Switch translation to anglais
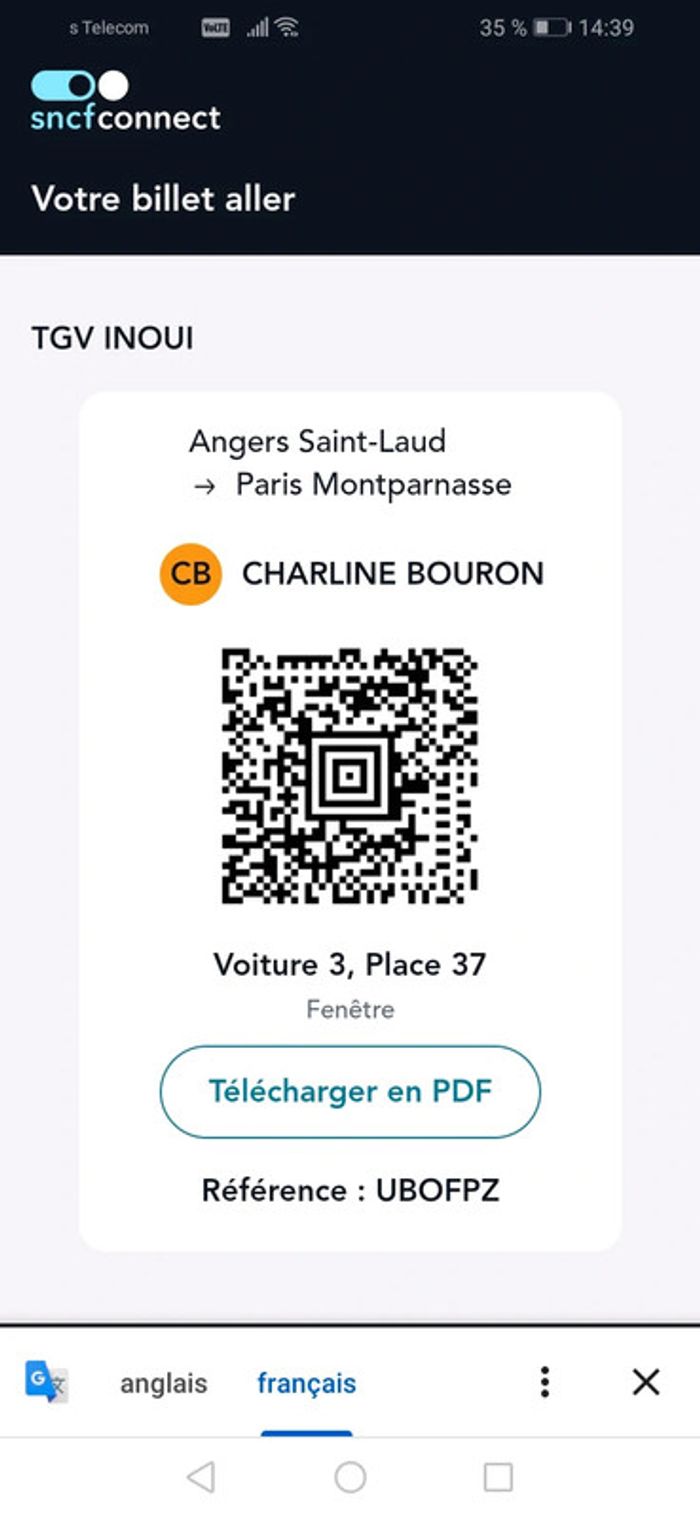 pos(164,1383)
